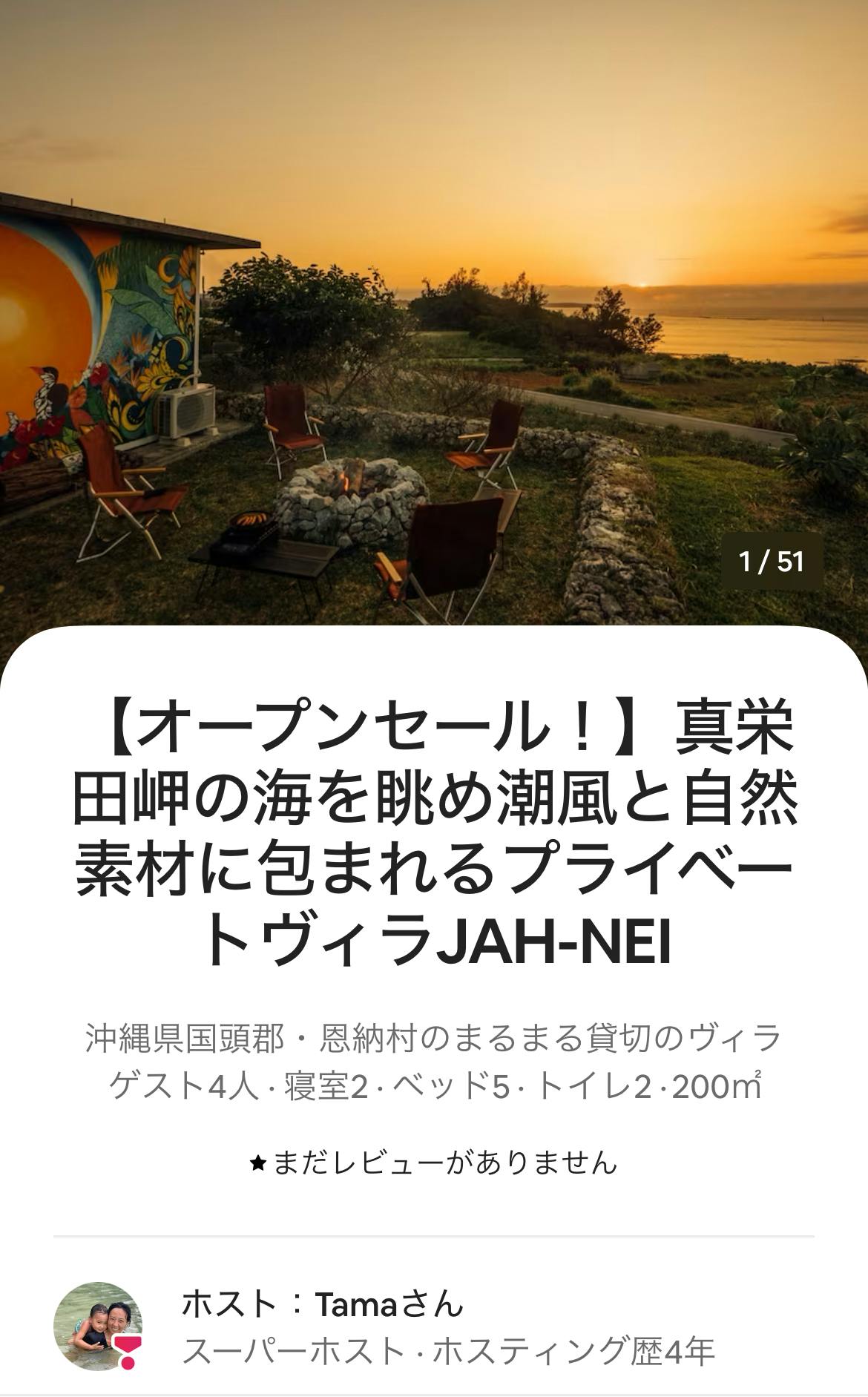Open the listing photo gallery
This screenshot has width=868, height=1397.
(x=434, y=312)
